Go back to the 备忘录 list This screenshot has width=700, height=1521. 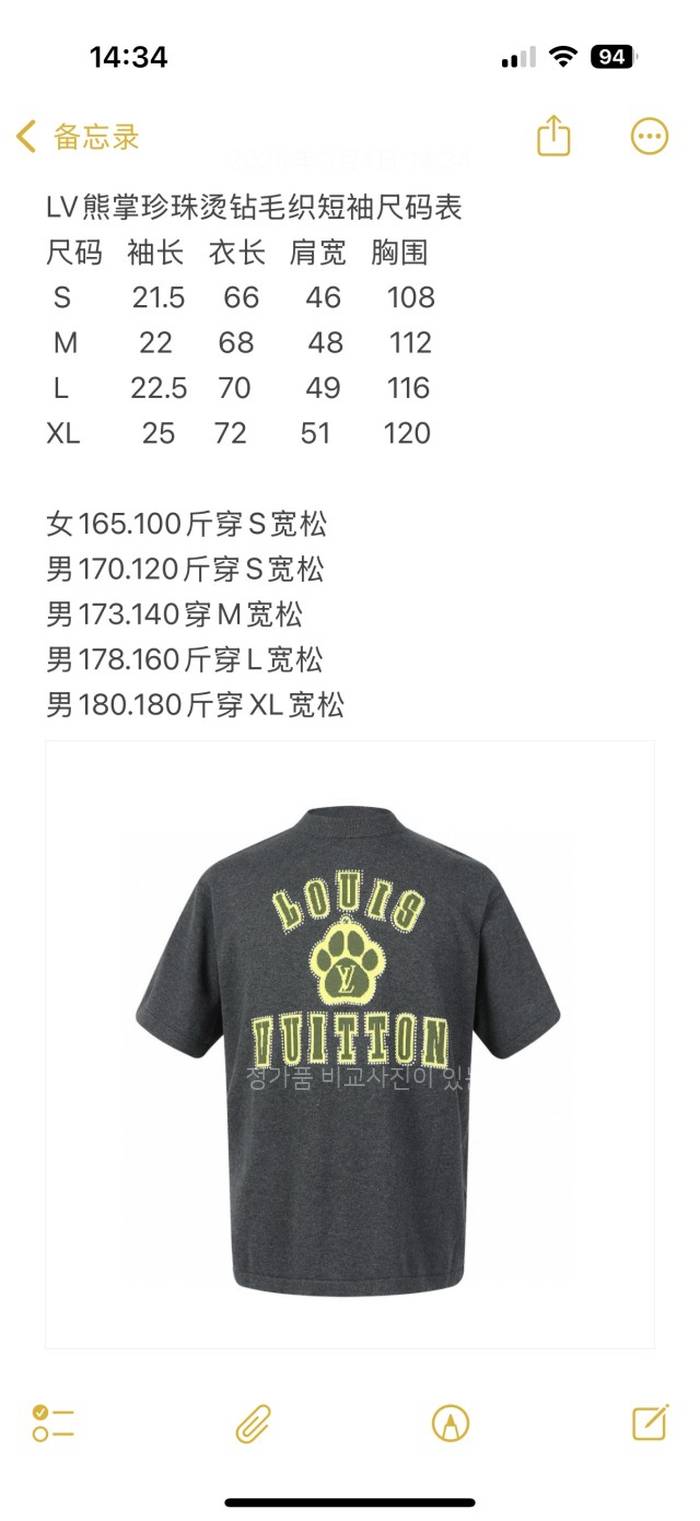pyautogui.click(x=78, y=136)
